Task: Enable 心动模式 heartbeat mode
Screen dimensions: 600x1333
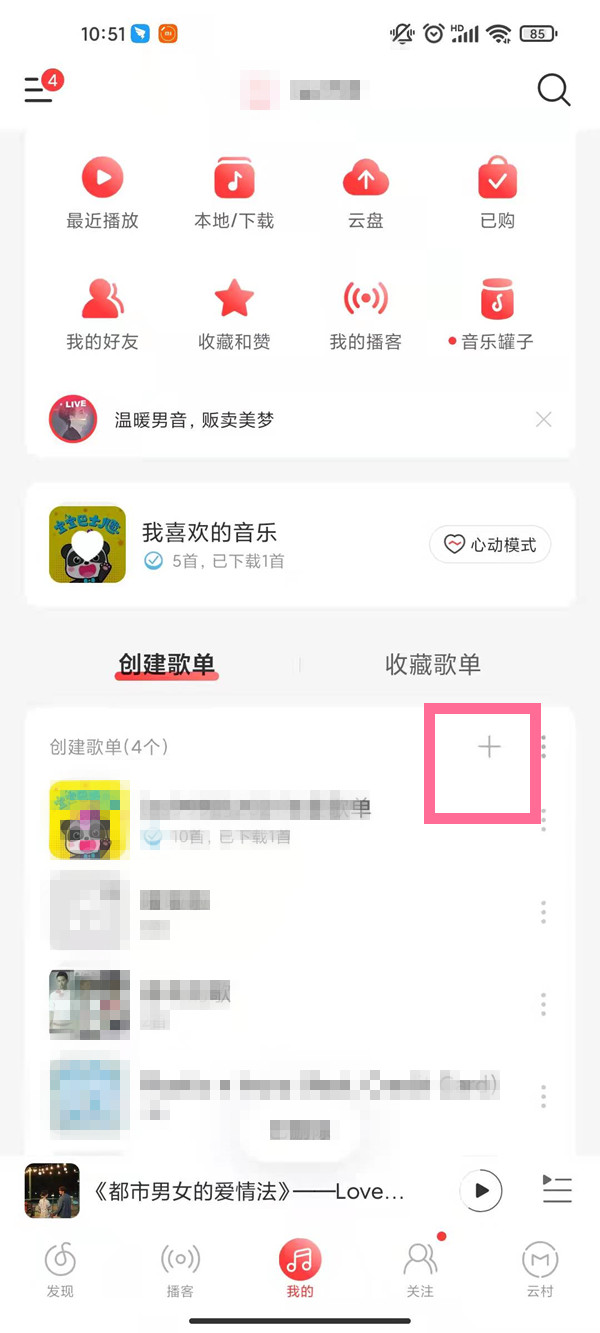Action: tap(490, 545)
